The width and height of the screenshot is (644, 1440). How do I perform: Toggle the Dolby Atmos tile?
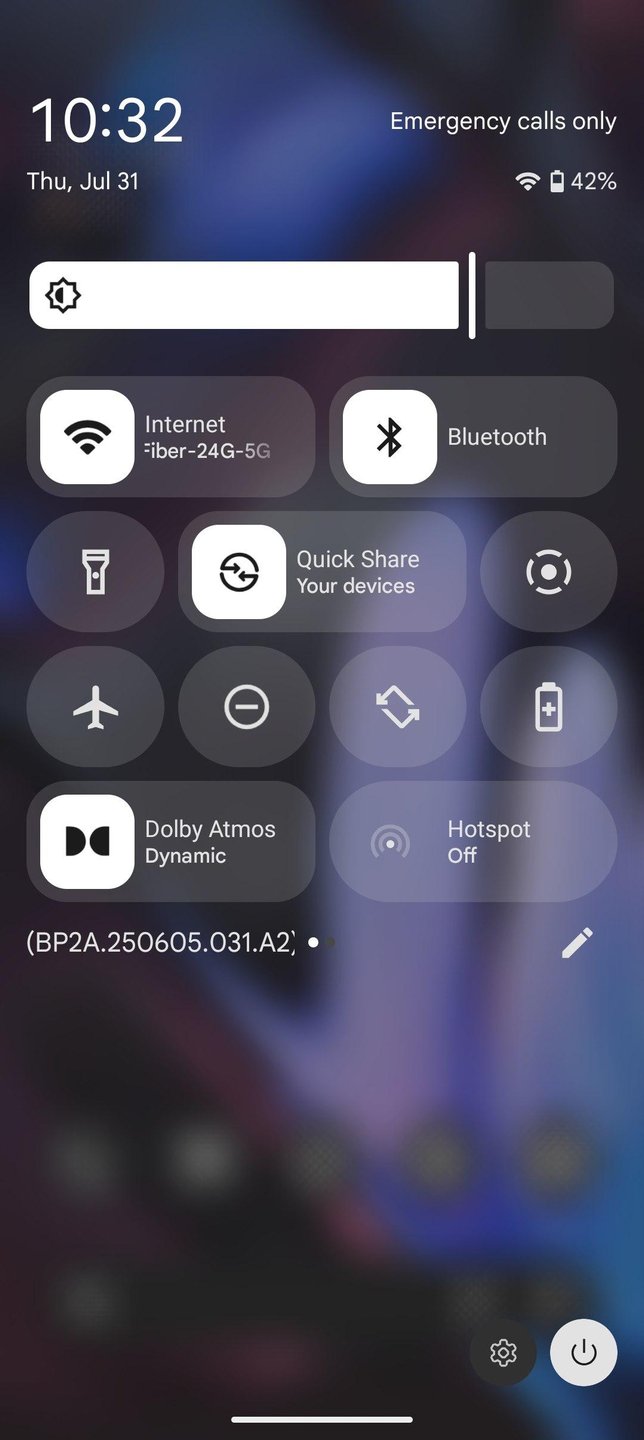point(87,842)
